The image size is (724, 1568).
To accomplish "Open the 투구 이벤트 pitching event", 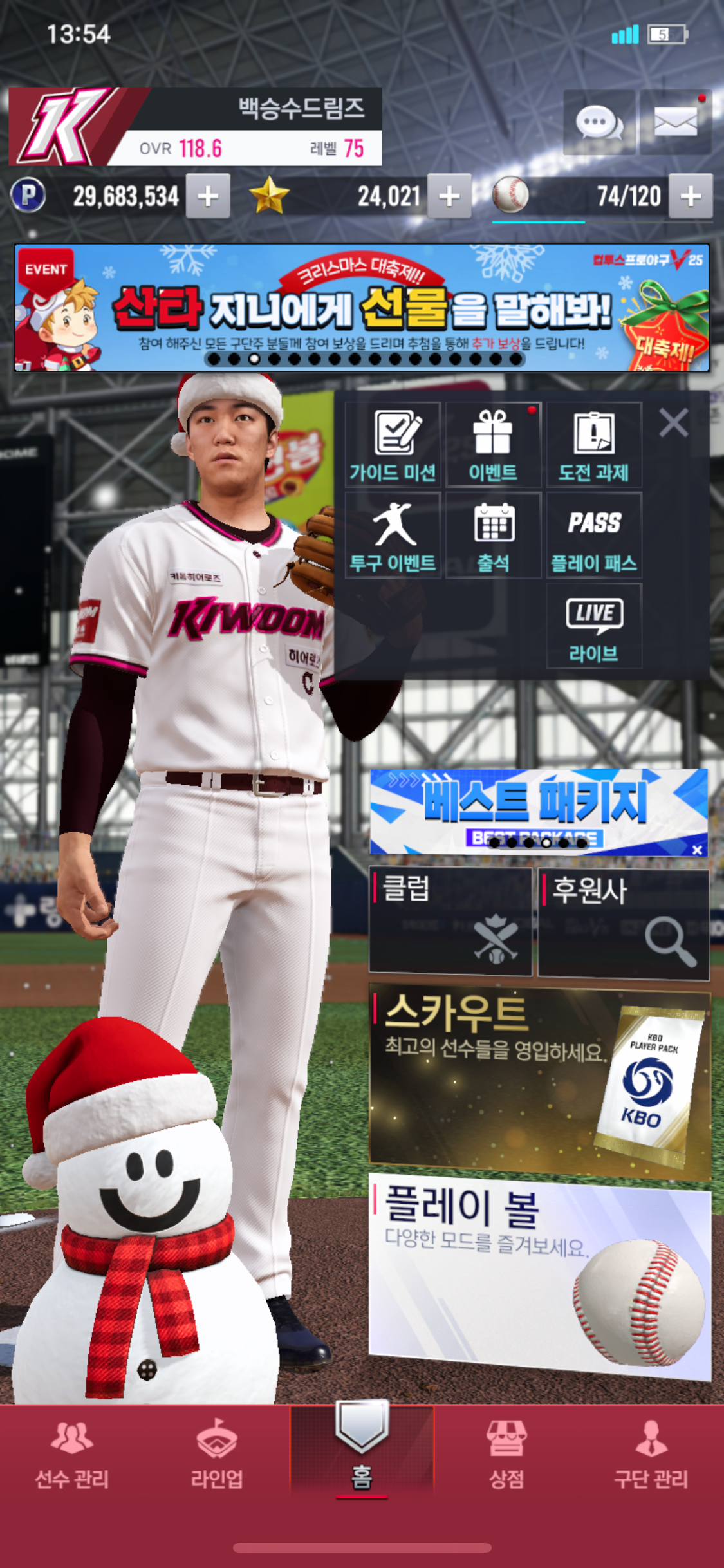I will (x=393, y=536).
